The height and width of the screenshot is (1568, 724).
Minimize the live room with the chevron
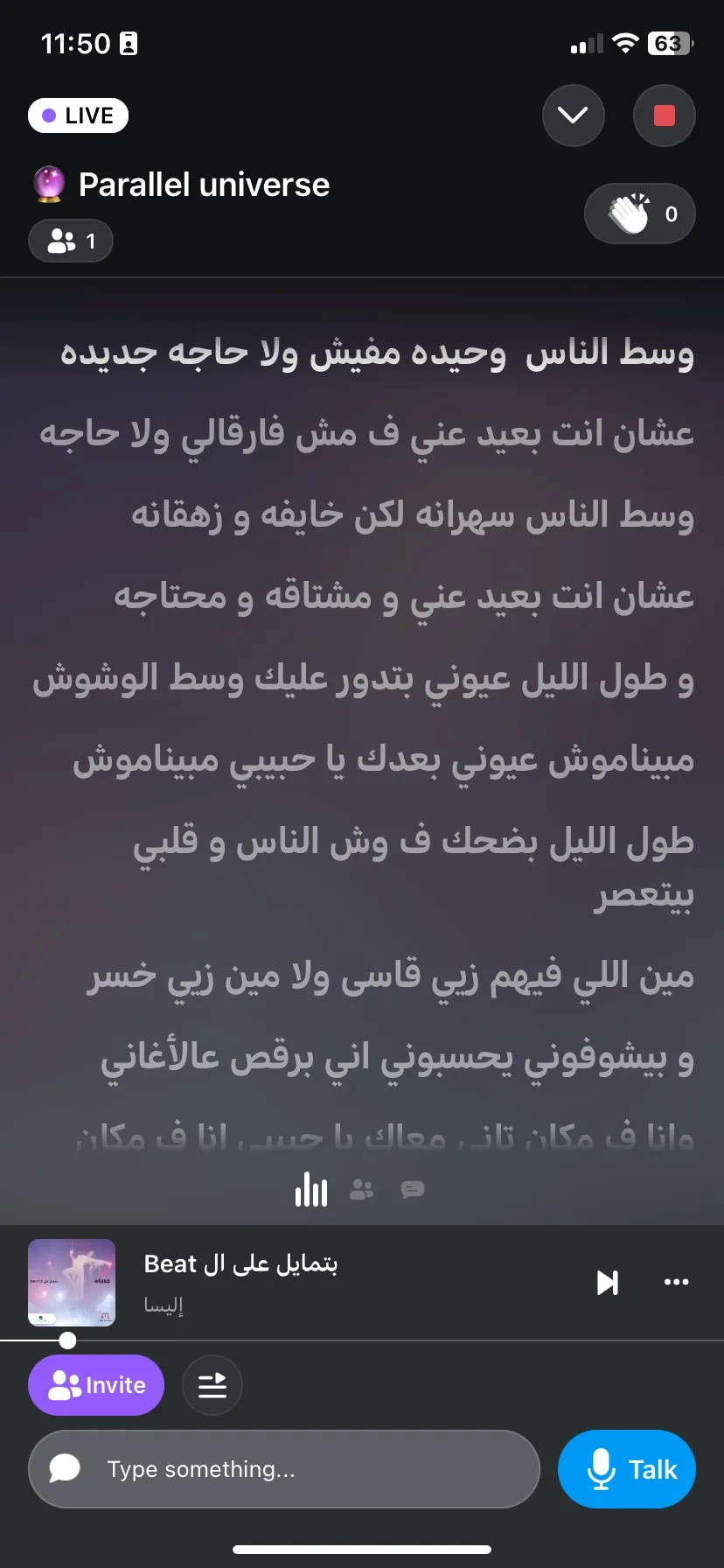tap(573, 115)
